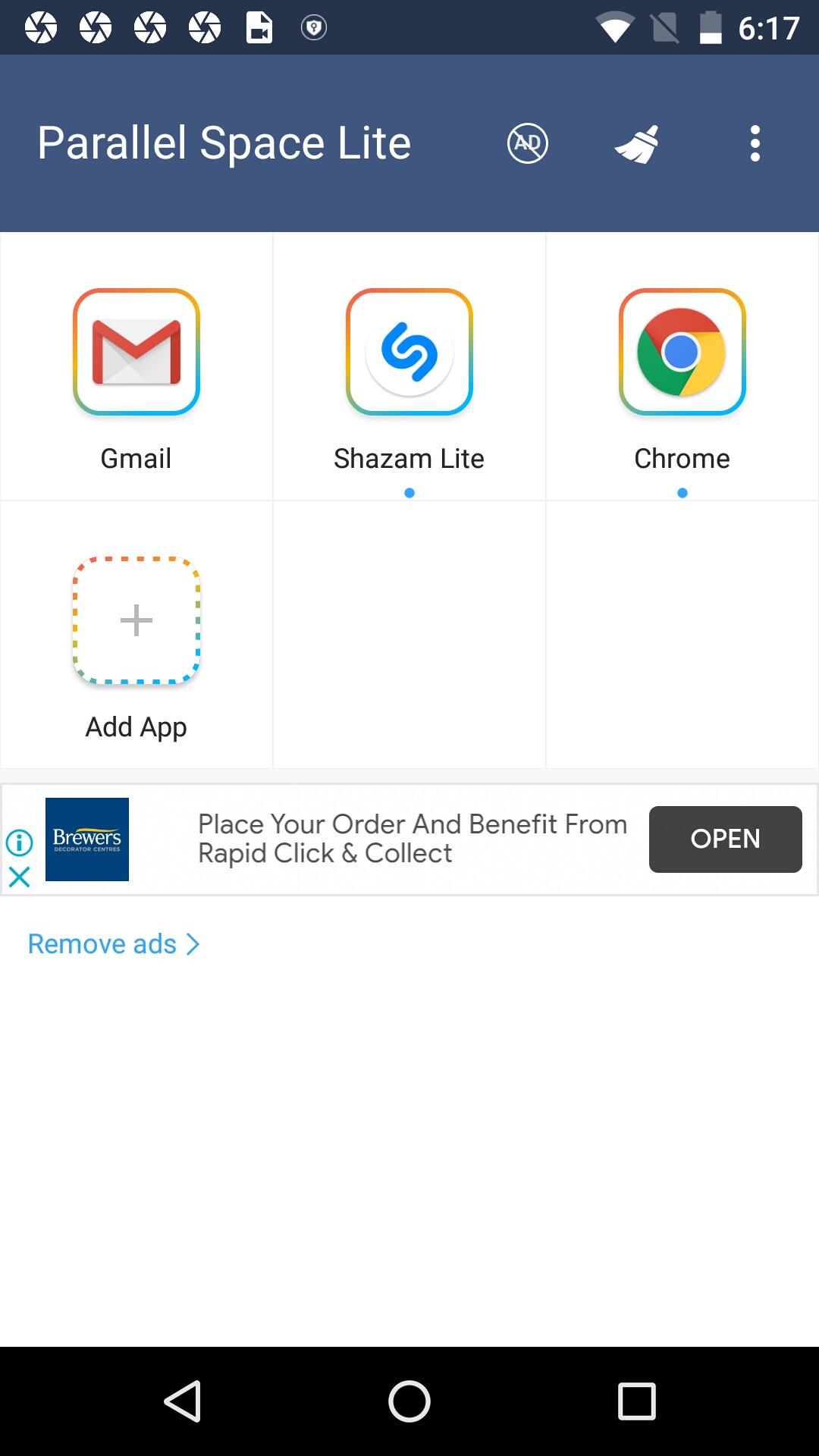The image size is (819, 1456).
Task: View ad info icon on the banner
Action: 19,842
